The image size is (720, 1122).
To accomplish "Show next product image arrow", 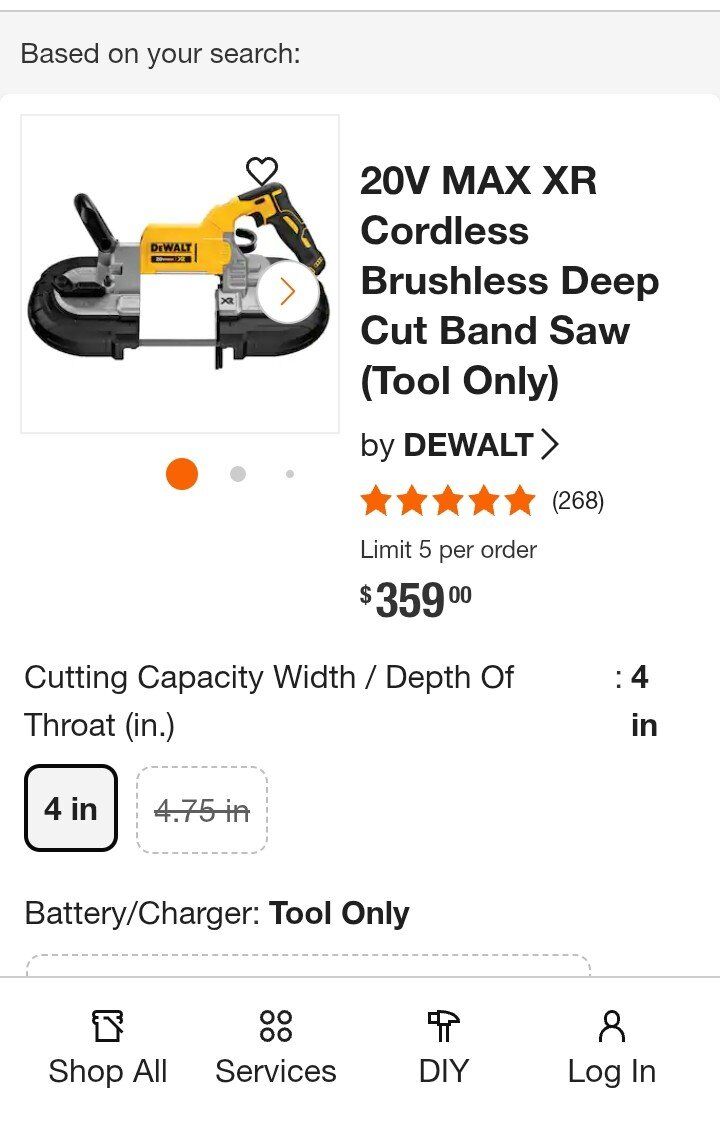I will [x=288, y=291].
